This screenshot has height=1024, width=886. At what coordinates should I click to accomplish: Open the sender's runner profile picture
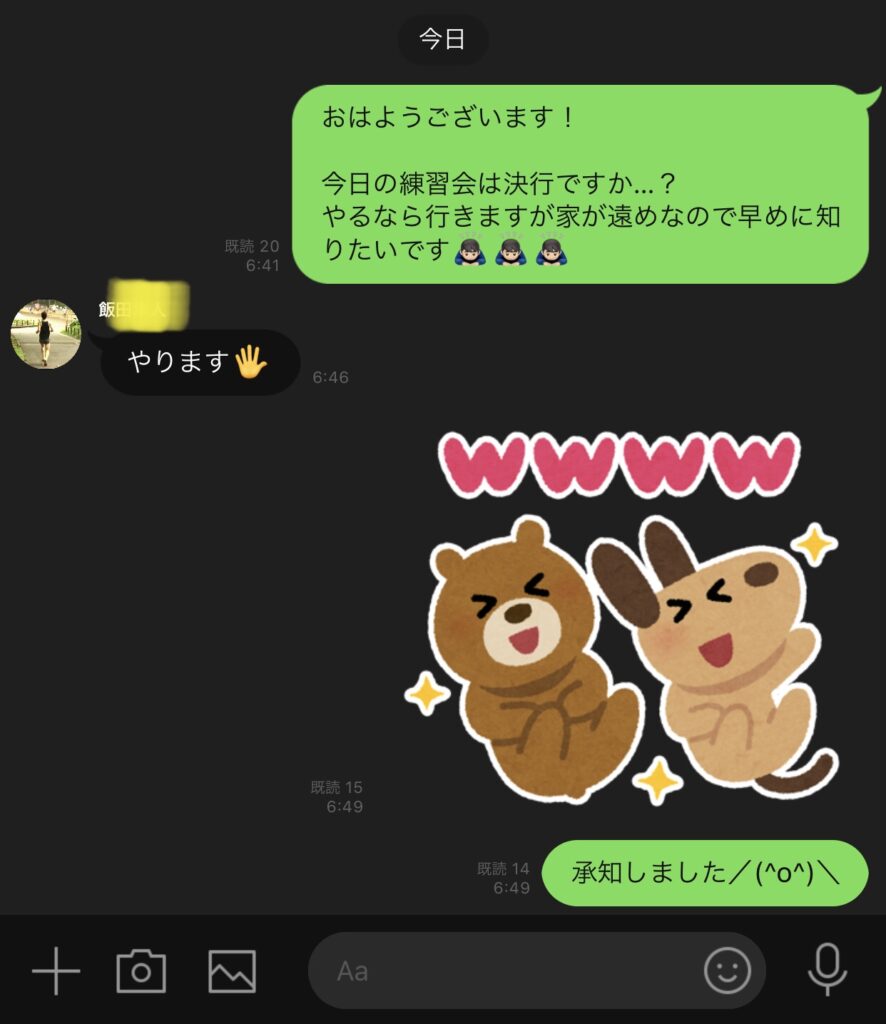pos(45,334)
